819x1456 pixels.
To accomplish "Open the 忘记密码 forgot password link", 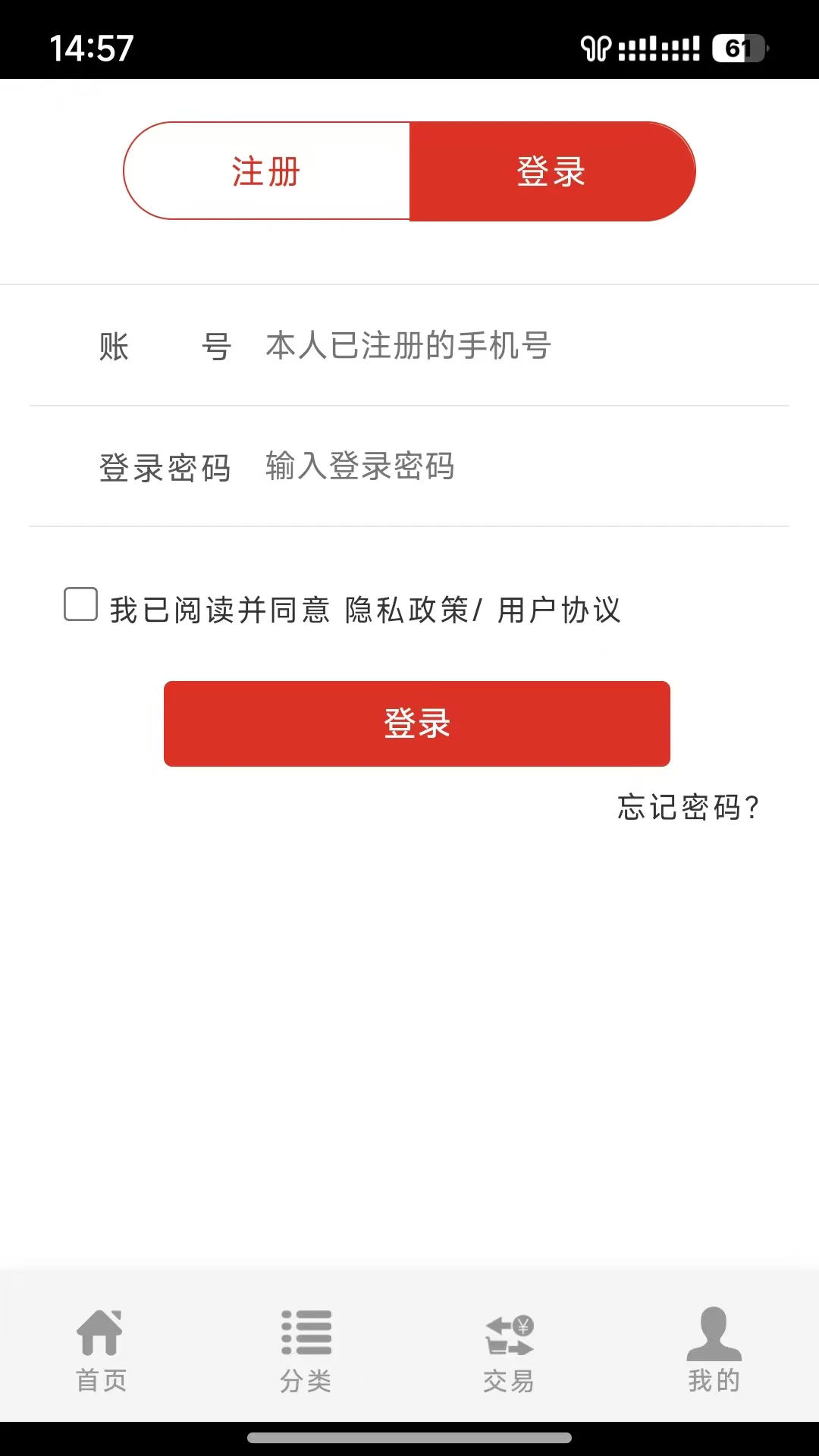I will click(x=687, y=808).
